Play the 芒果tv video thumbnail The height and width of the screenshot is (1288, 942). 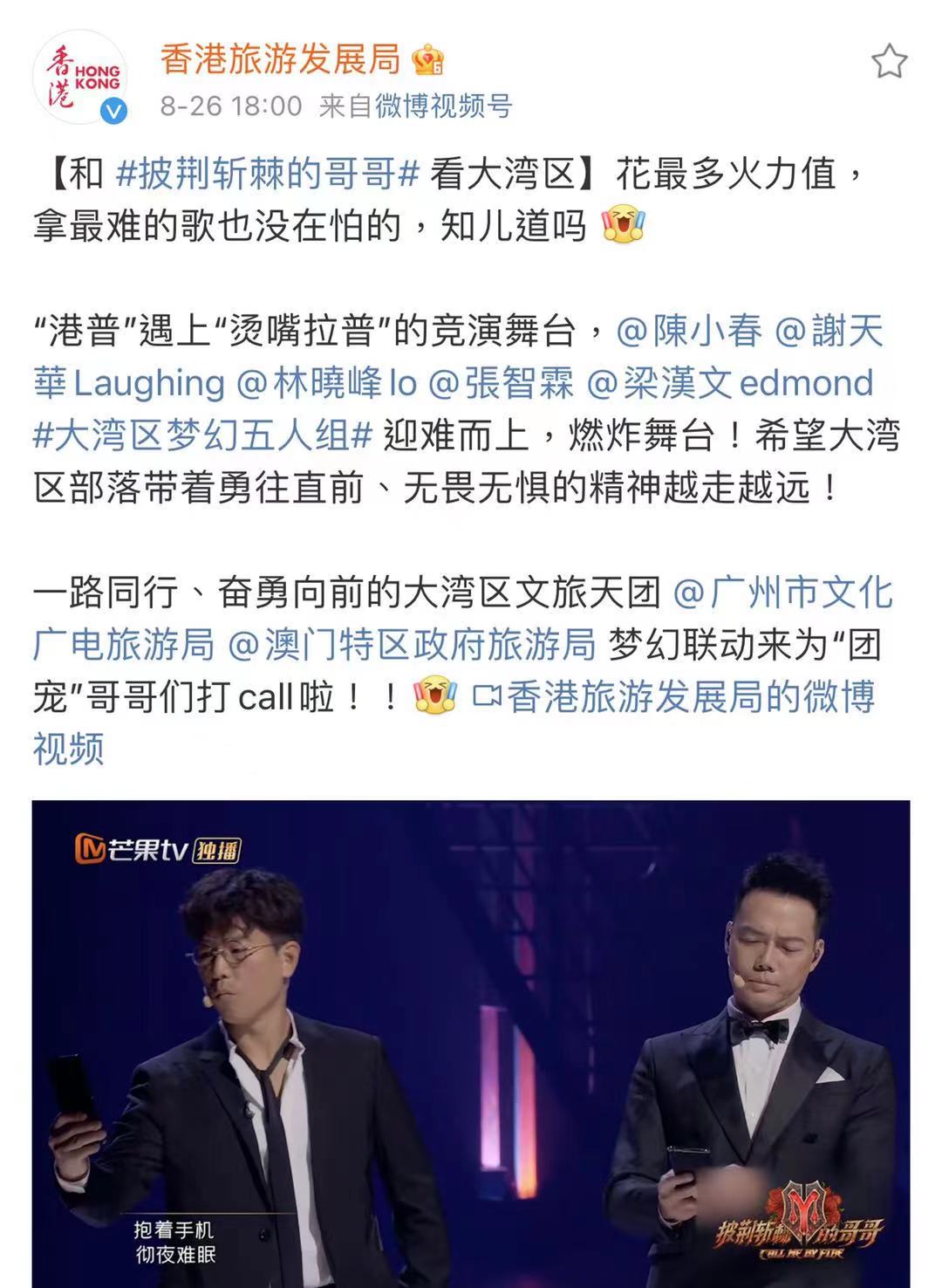[x=471, y=1043]
